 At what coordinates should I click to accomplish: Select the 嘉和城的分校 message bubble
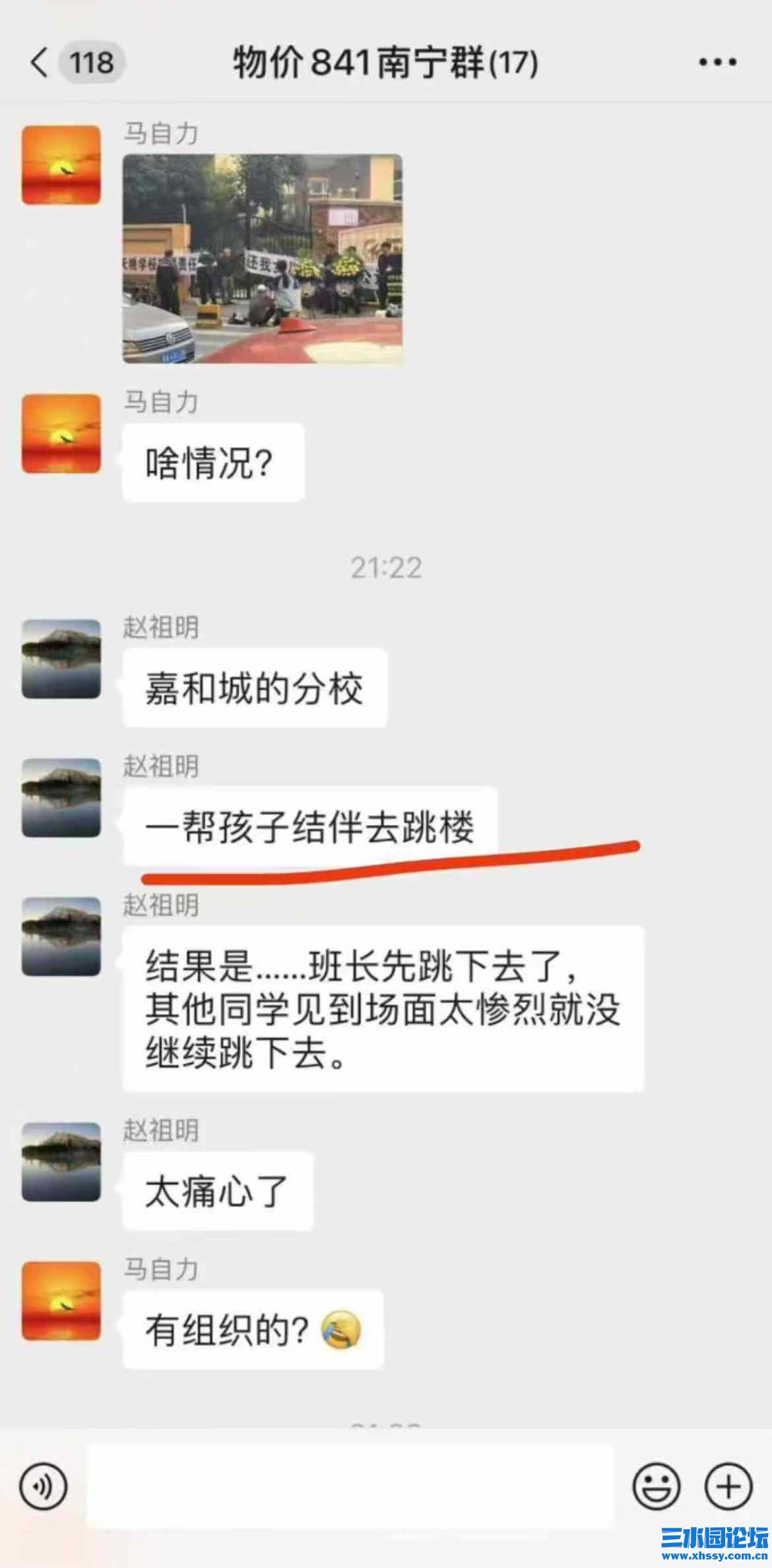(254, 688)
